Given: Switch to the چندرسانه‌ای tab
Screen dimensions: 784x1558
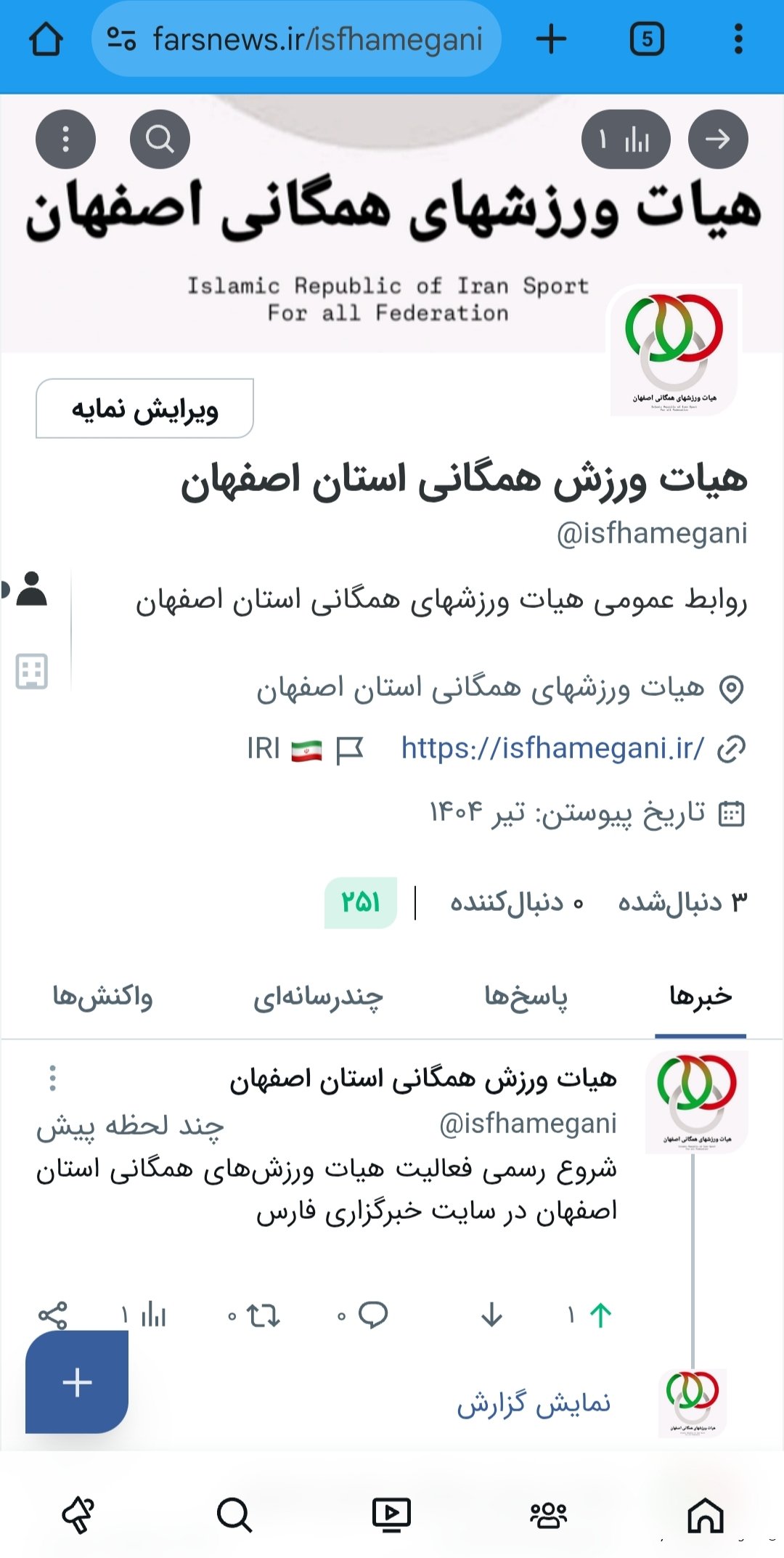Looking at the screenshot, I should point(318,997).
